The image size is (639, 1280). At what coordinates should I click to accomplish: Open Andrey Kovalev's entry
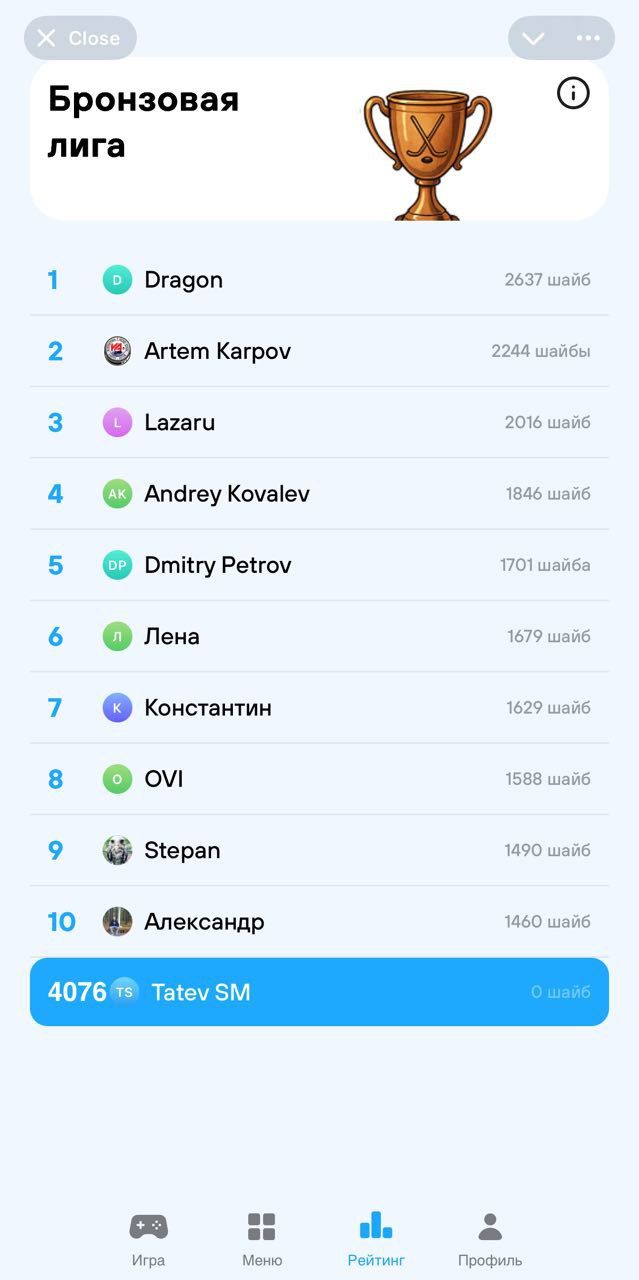[x=319, y=494]
